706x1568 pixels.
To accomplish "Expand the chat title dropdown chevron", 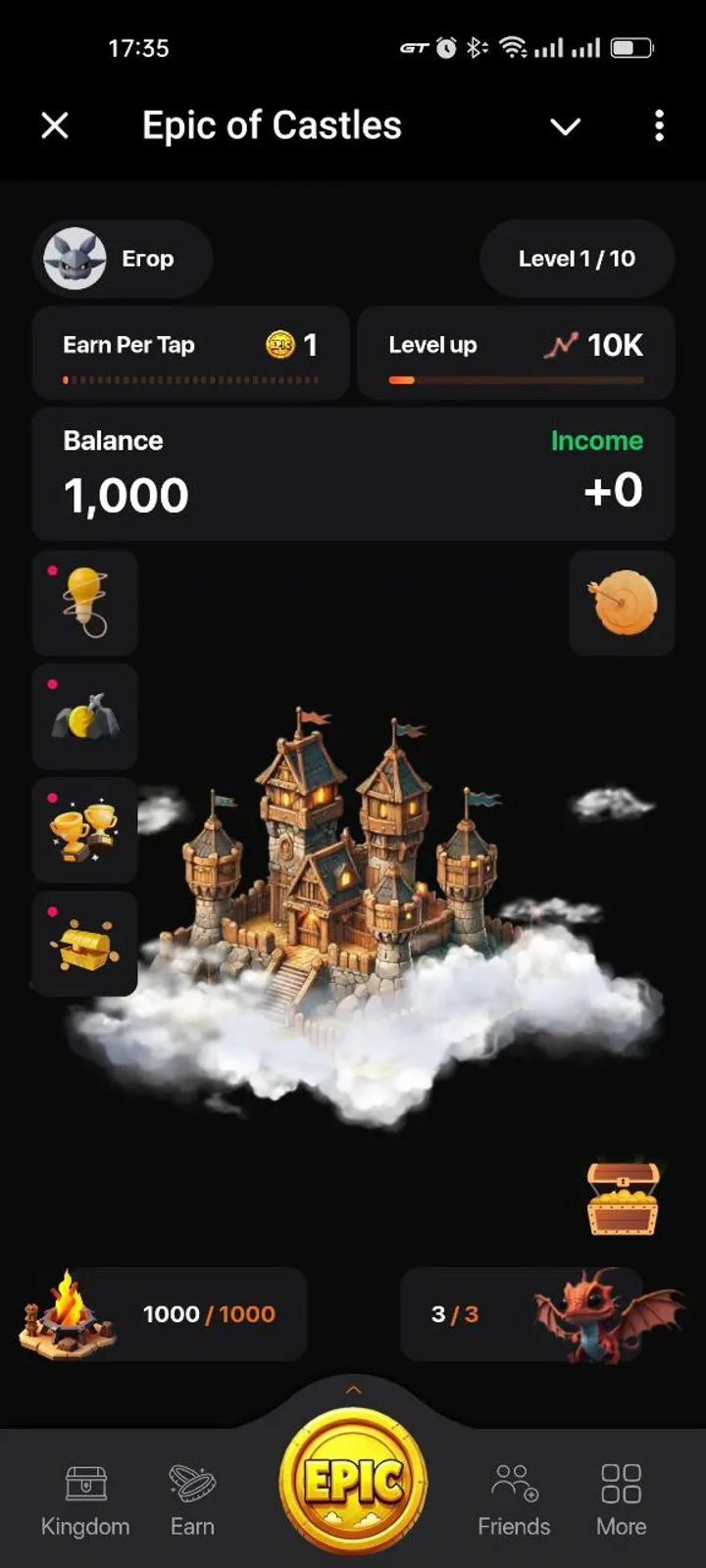I will [565, 126].
